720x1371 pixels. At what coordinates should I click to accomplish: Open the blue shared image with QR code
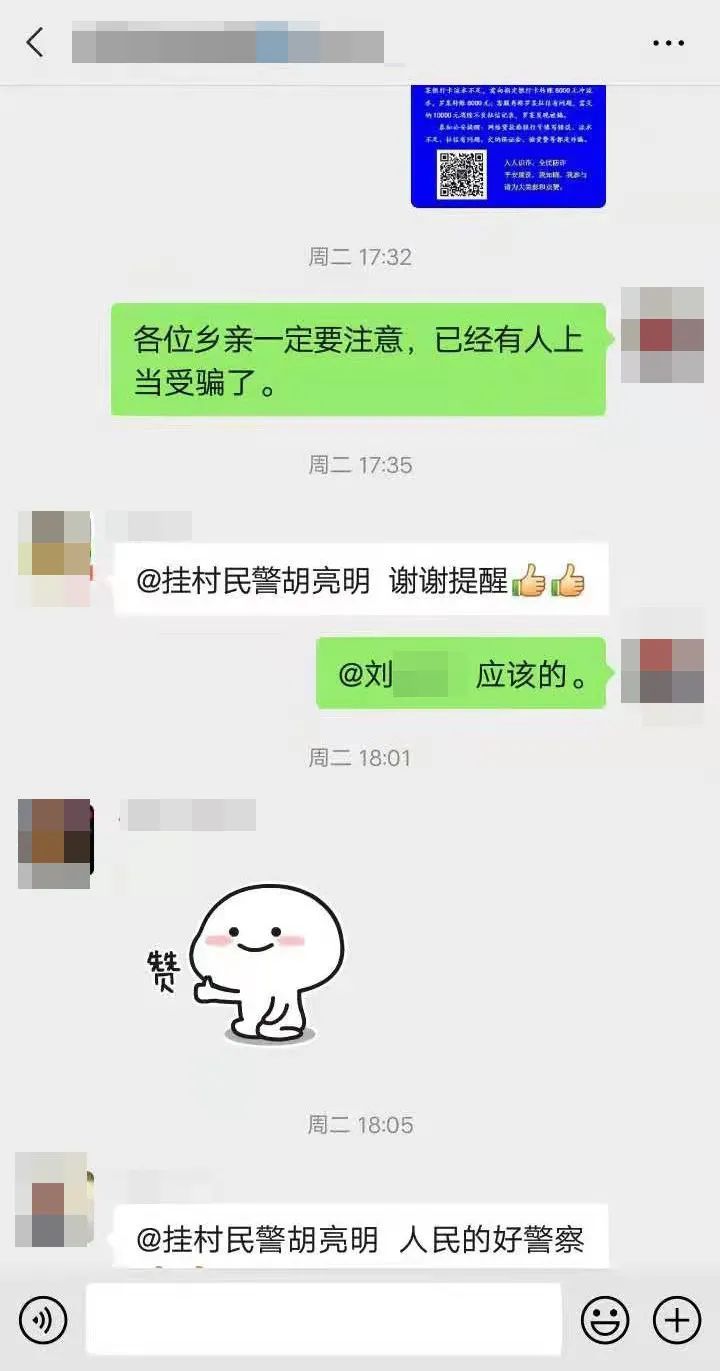point(508,146)
